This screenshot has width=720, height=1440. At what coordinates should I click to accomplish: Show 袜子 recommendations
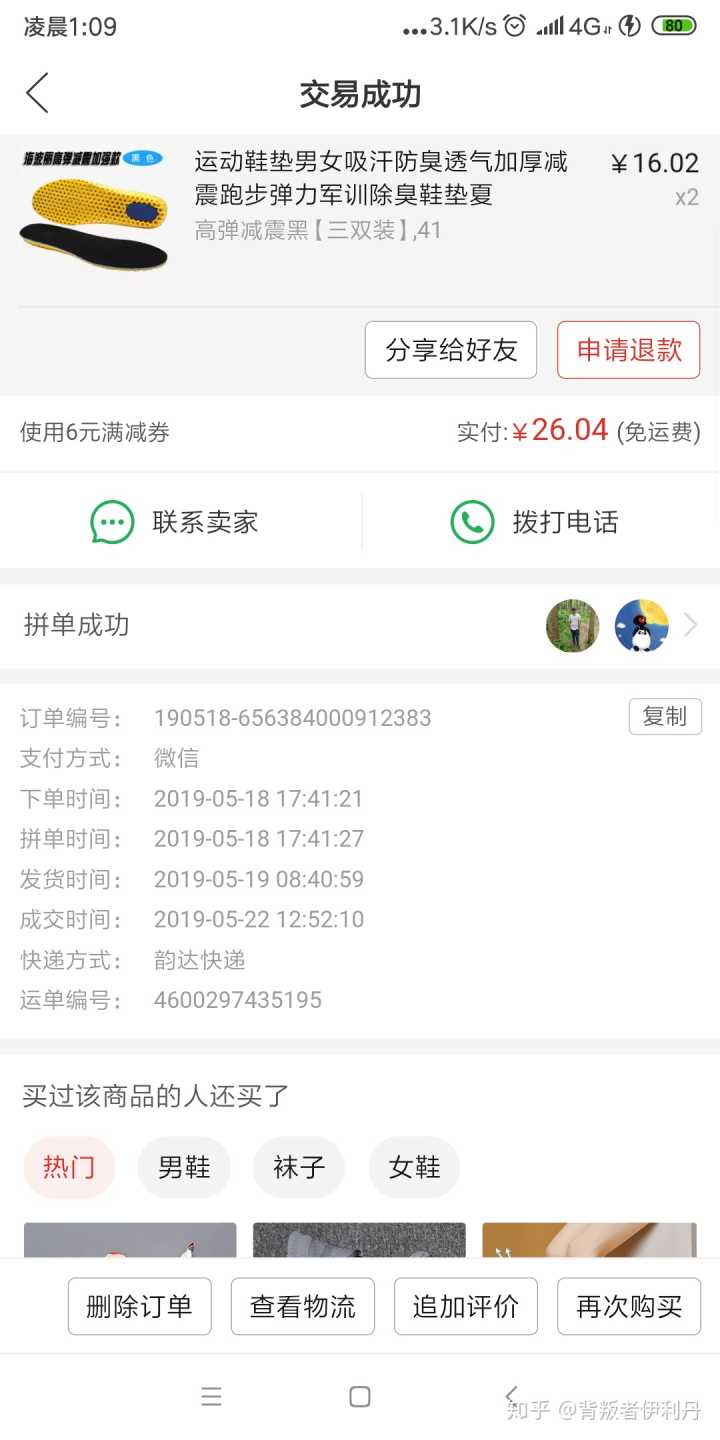(299, 1167)
